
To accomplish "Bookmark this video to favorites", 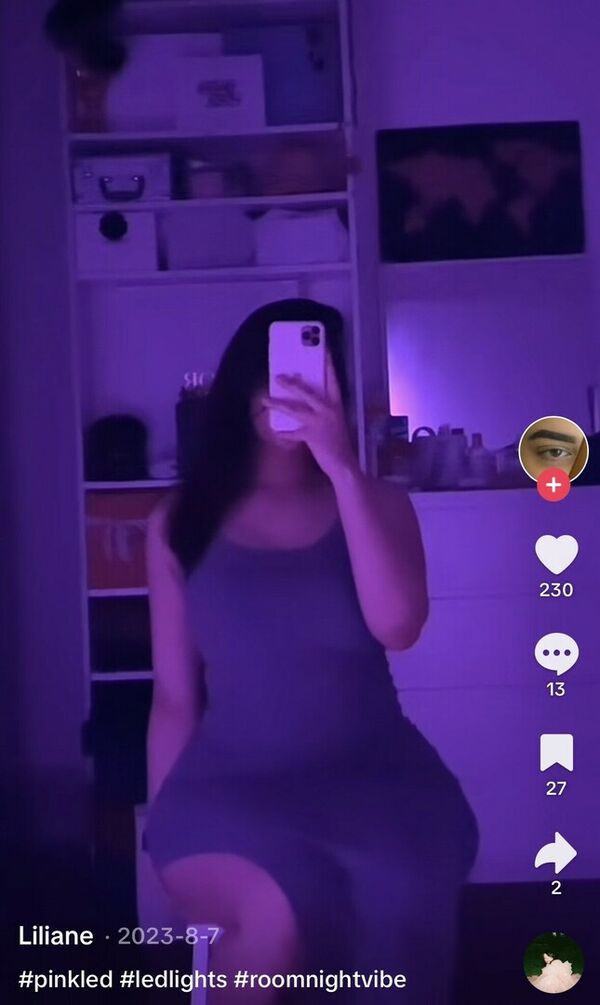I will pyautogui.click(x=556, y=753).
